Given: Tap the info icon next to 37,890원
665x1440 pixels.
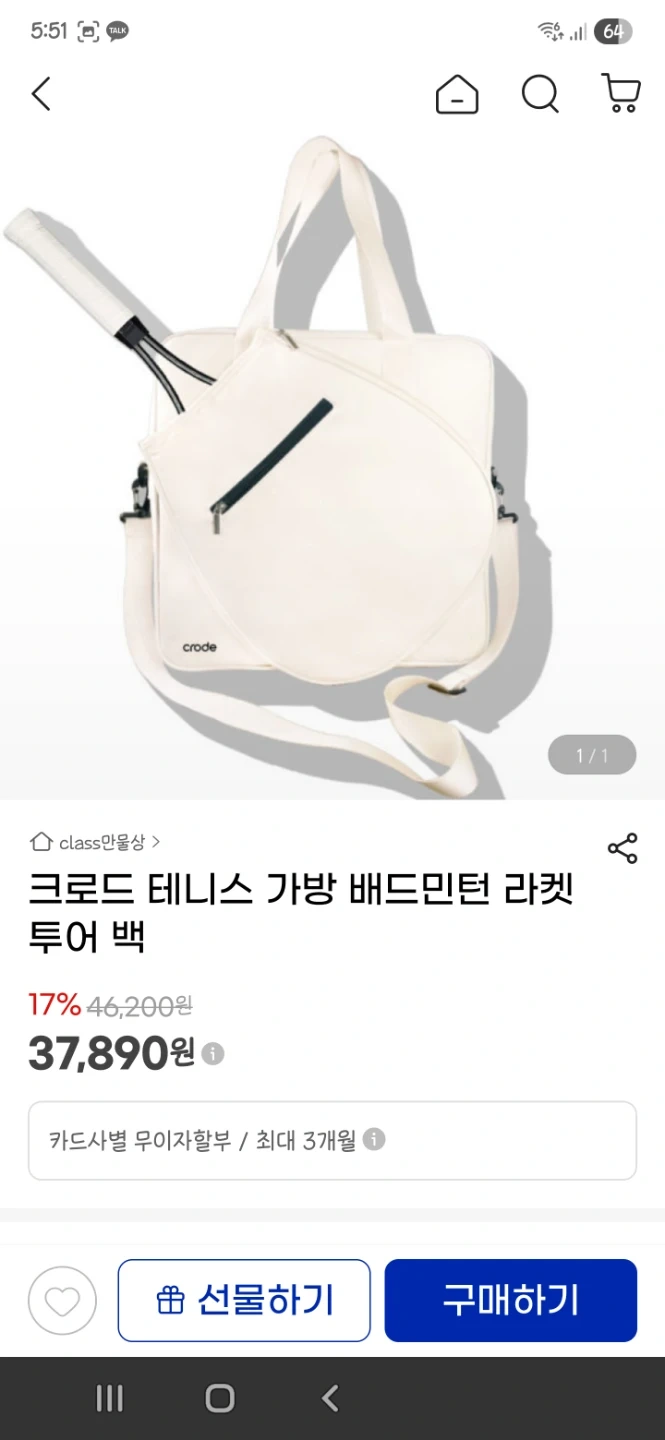Looking at the screenshot, I should click(213, 1054).
